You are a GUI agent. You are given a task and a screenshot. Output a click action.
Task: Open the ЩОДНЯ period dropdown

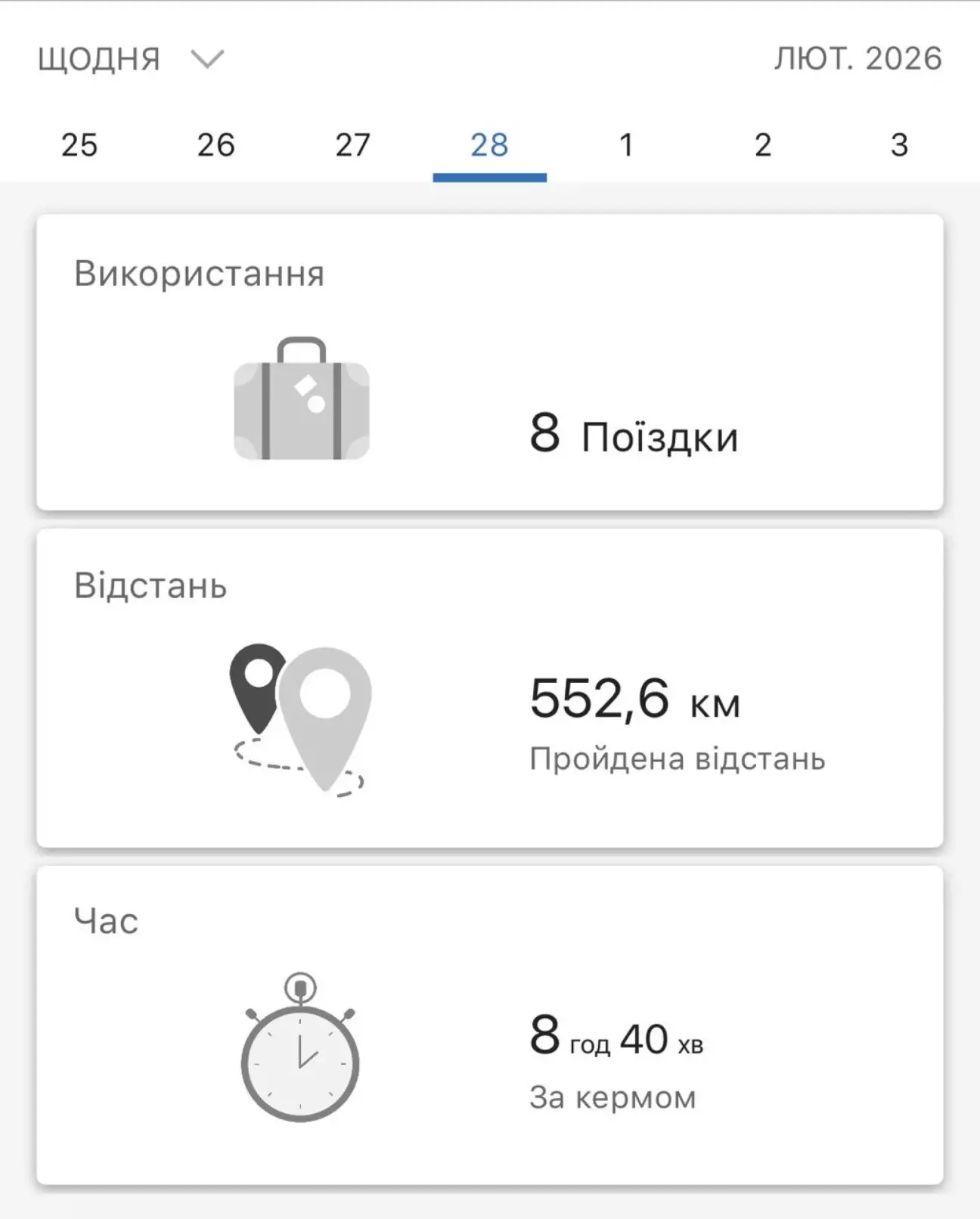[x=130, y=59]
